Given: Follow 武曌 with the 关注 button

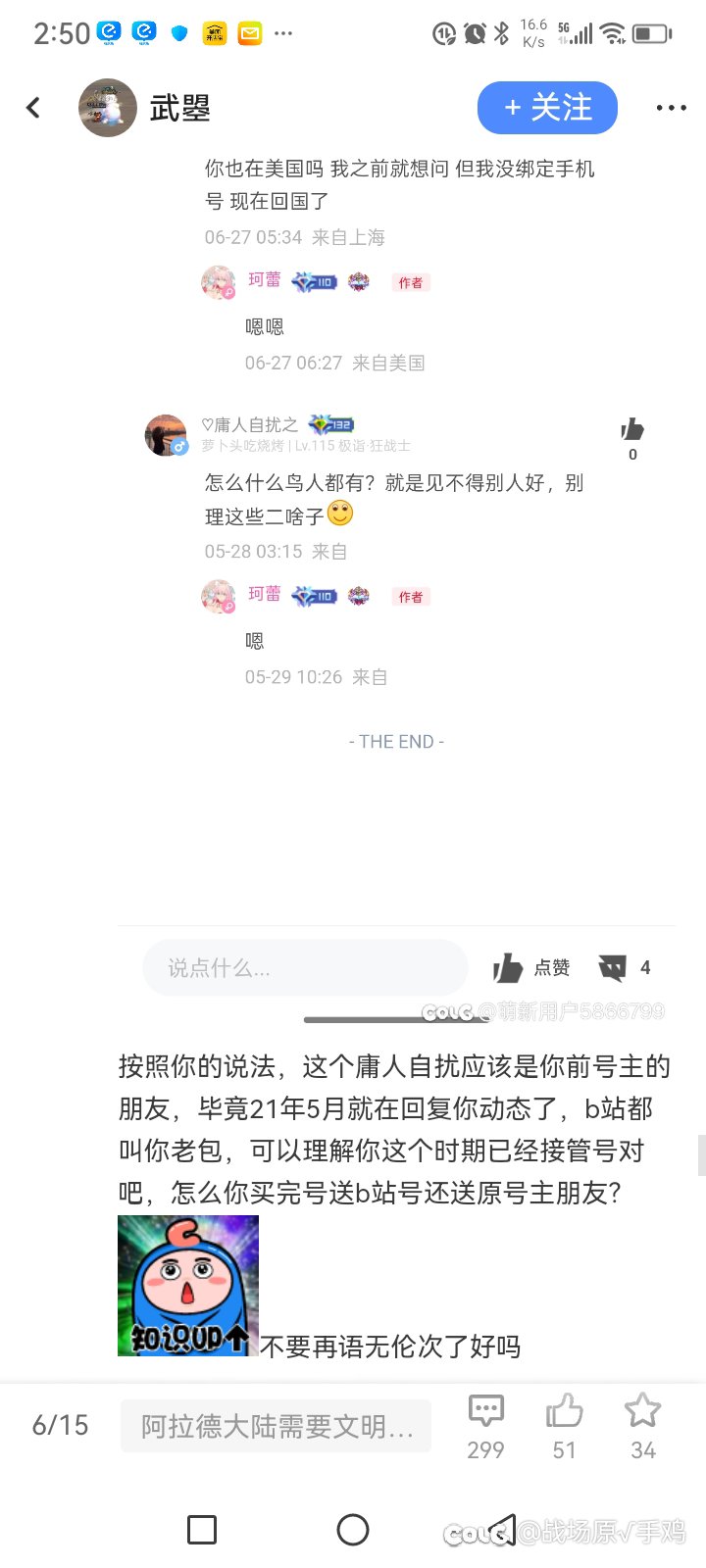Looking at the screenshot, I should (x=547, y=108).
